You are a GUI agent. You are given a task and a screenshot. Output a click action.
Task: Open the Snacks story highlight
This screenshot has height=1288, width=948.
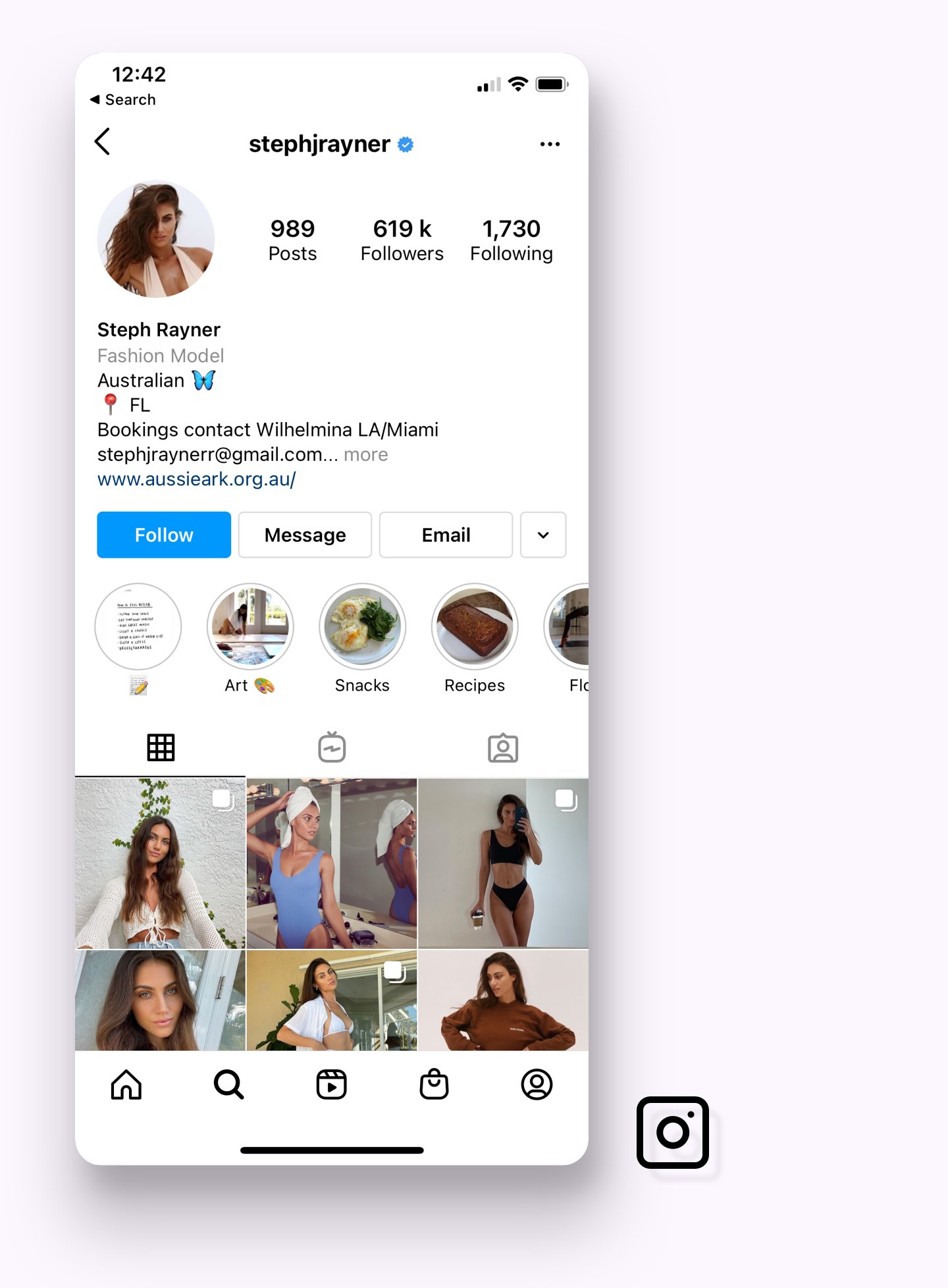click(362, 627)
